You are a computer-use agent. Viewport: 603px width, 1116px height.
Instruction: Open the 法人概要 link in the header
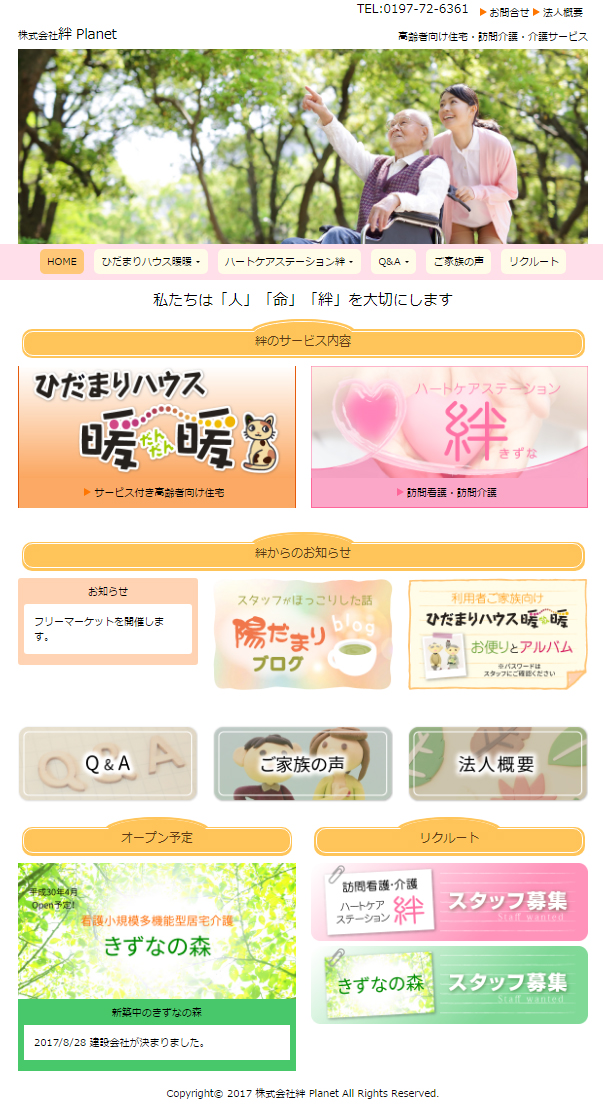pyautogui.click(x=562, y=13)
